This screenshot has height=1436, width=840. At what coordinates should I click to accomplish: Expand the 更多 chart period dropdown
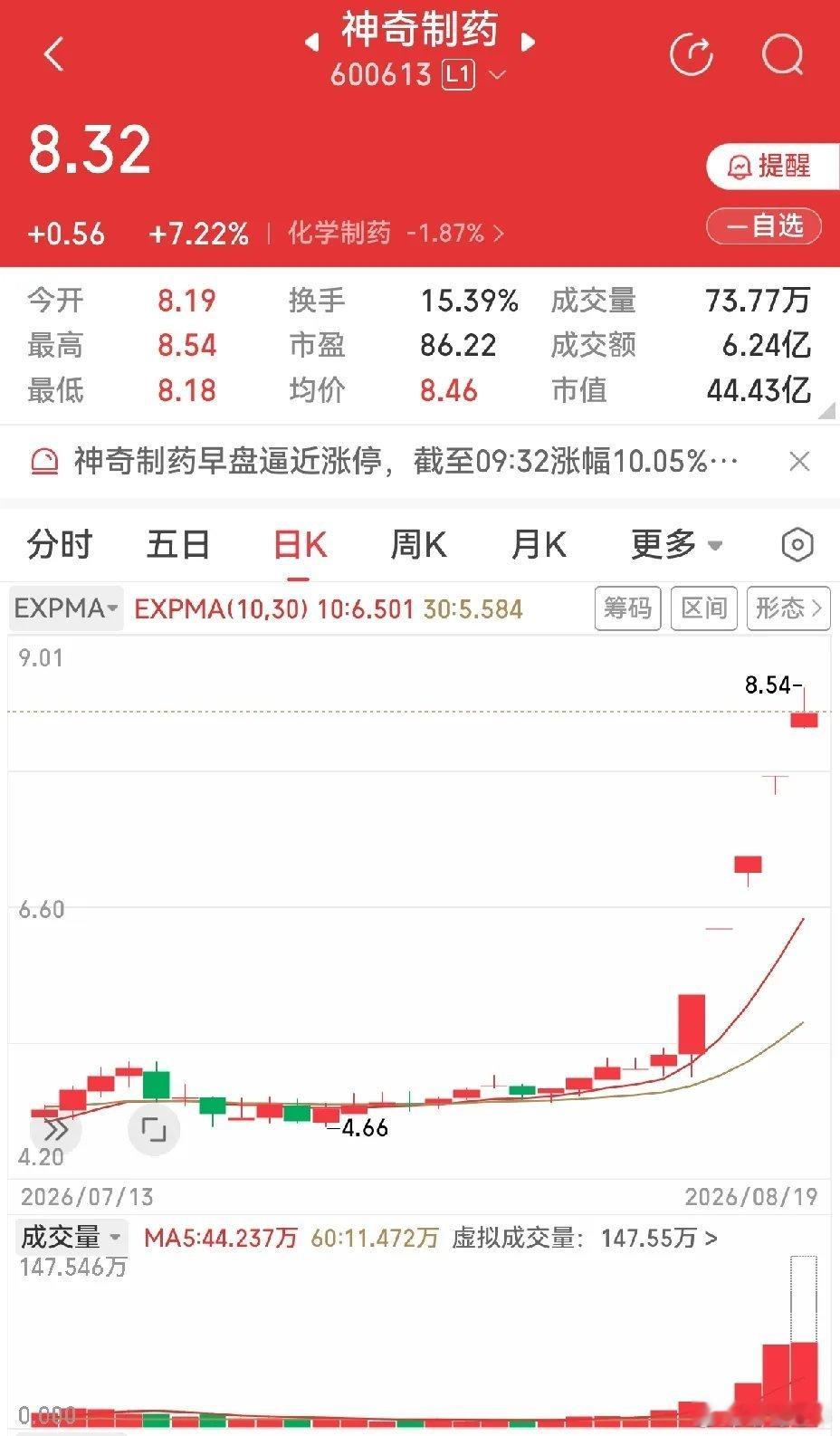(676, 545)
